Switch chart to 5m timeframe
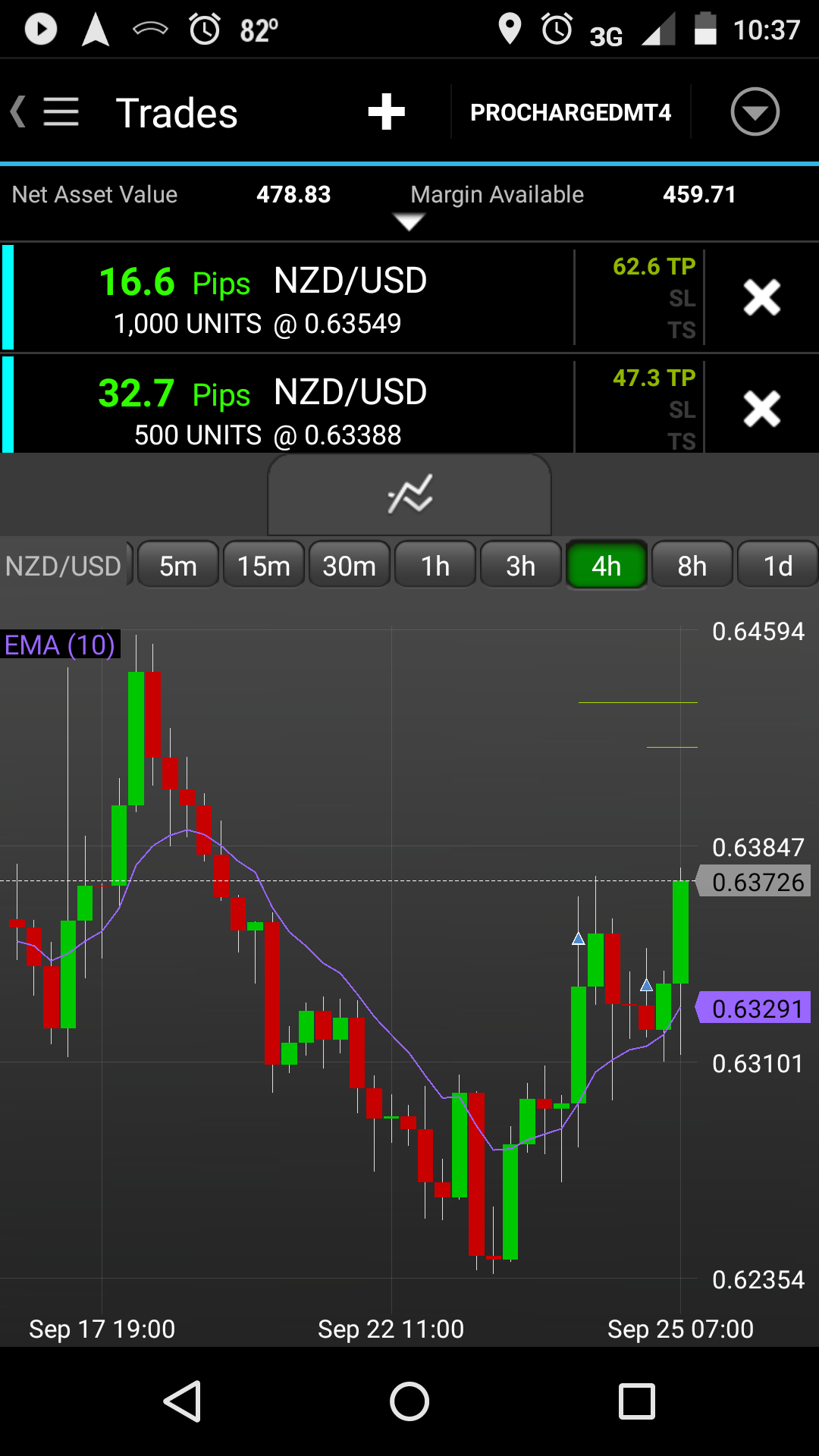The image size is (819, 1456). pos(178,566)
